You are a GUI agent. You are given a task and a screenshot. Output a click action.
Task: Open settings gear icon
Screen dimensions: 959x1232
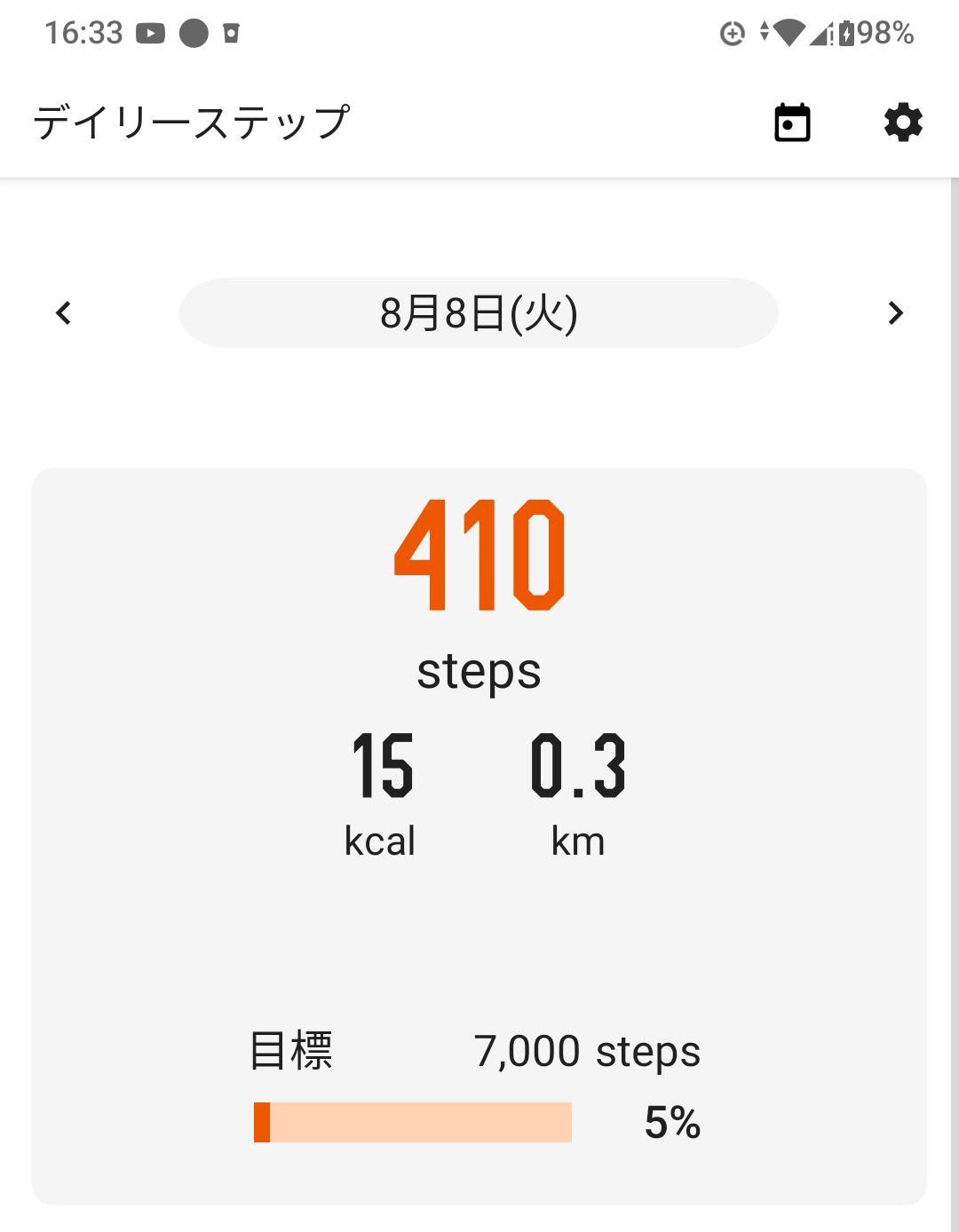coord(903,122)
